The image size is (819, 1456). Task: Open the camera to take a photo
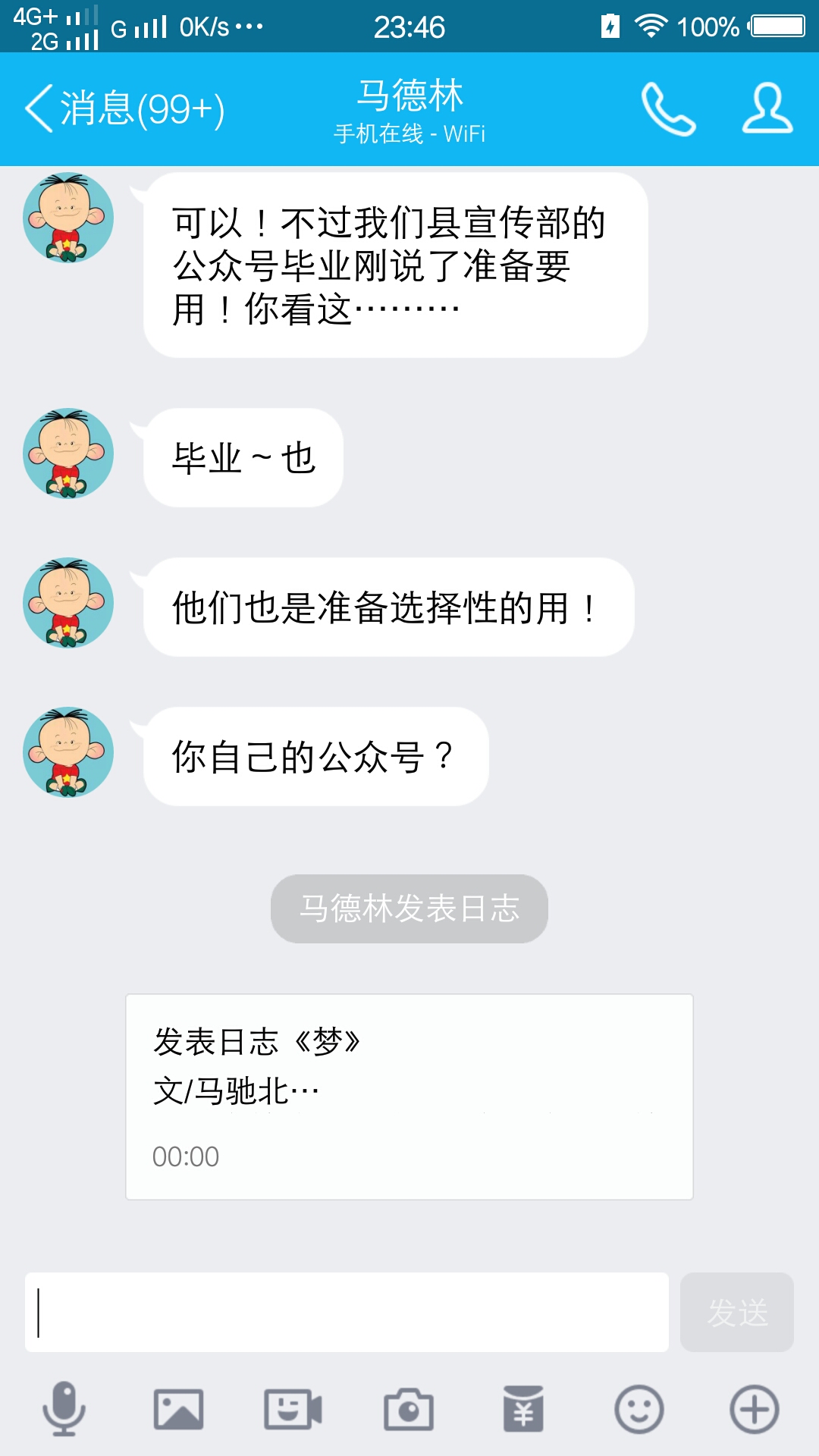tap(409, 1409)
